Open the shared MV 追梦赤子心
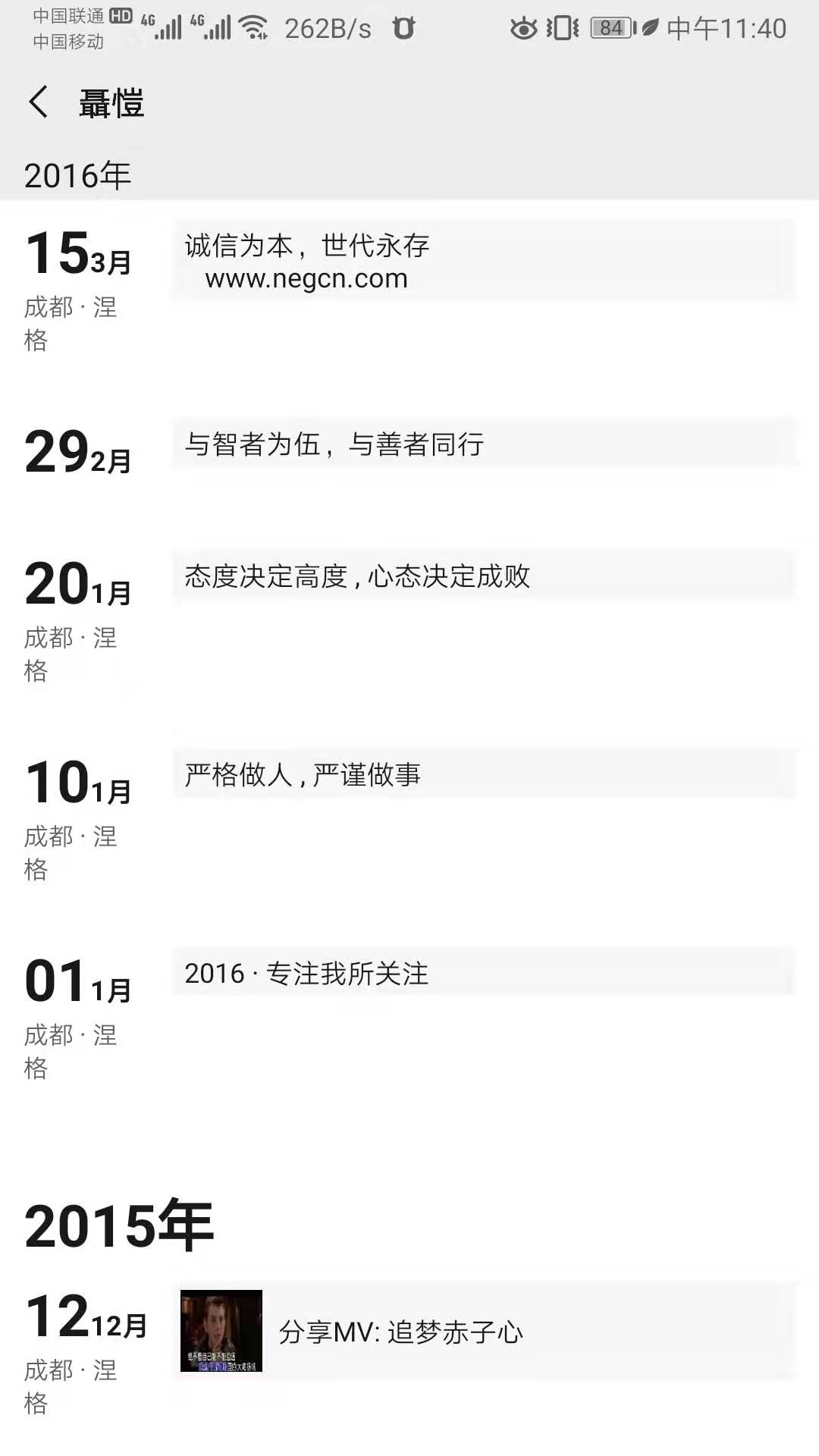The width and height of the screenshot is (819, 1456). pos(484,1331)
